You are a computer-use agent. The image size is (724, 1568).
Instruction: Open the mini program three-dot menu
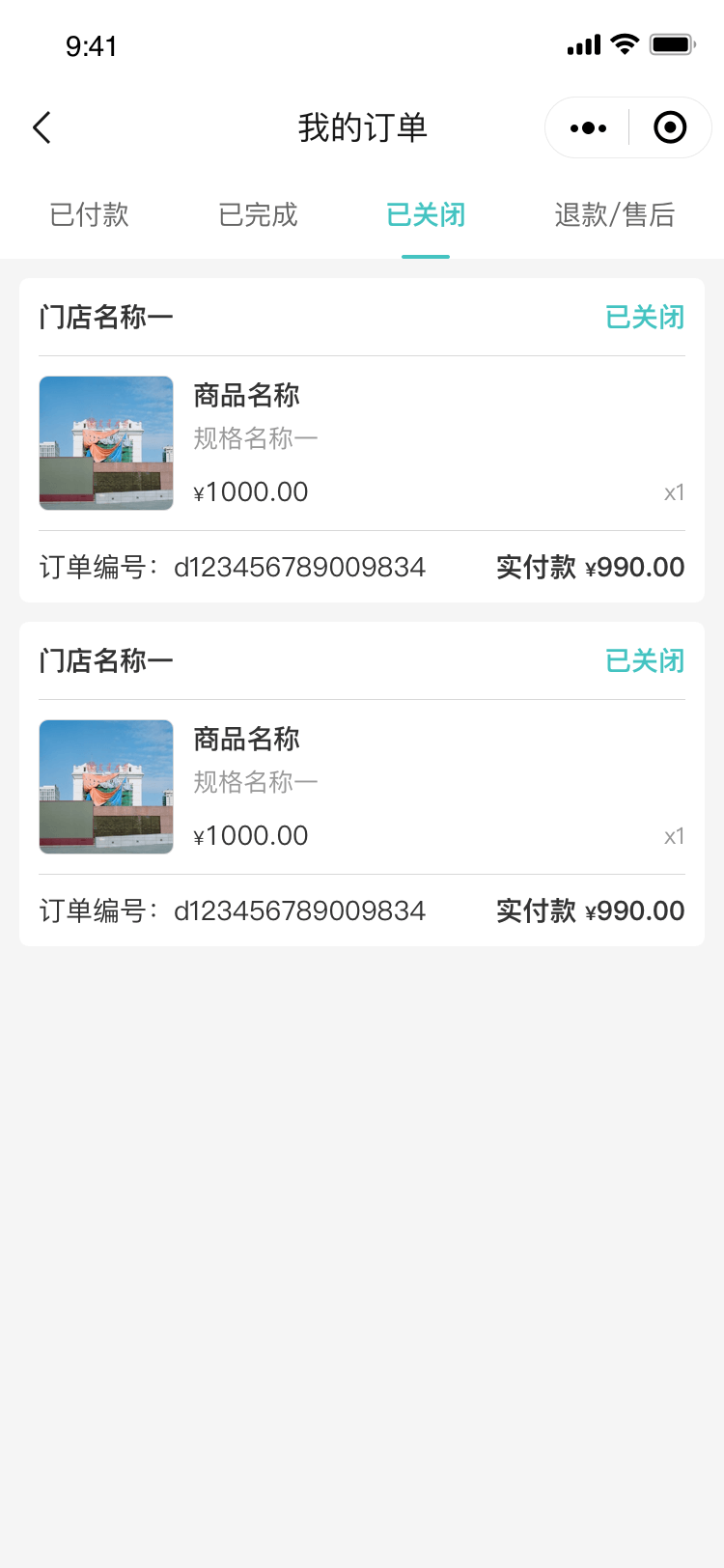588,127
